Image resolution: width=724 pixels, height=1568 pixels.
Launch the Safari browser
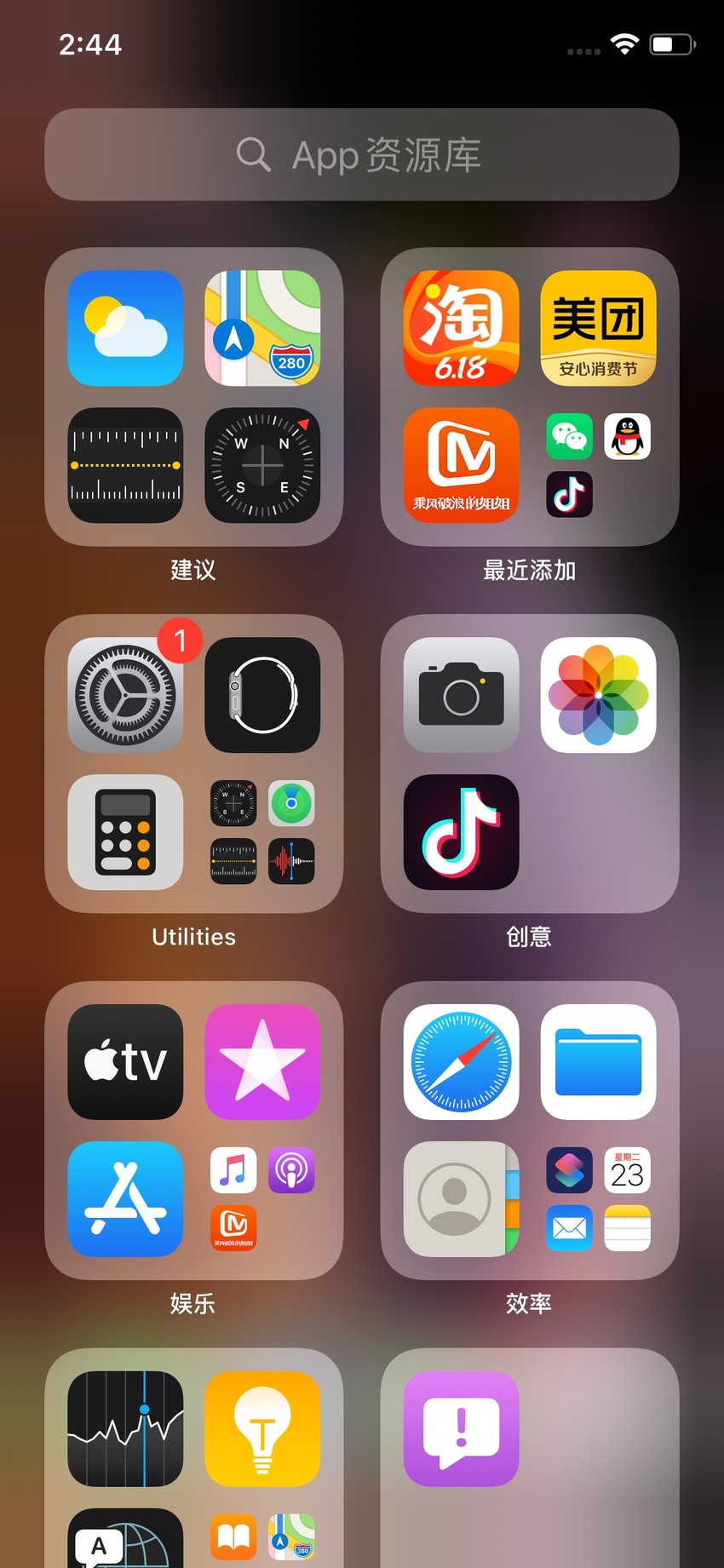click(x=461, y=1062)
